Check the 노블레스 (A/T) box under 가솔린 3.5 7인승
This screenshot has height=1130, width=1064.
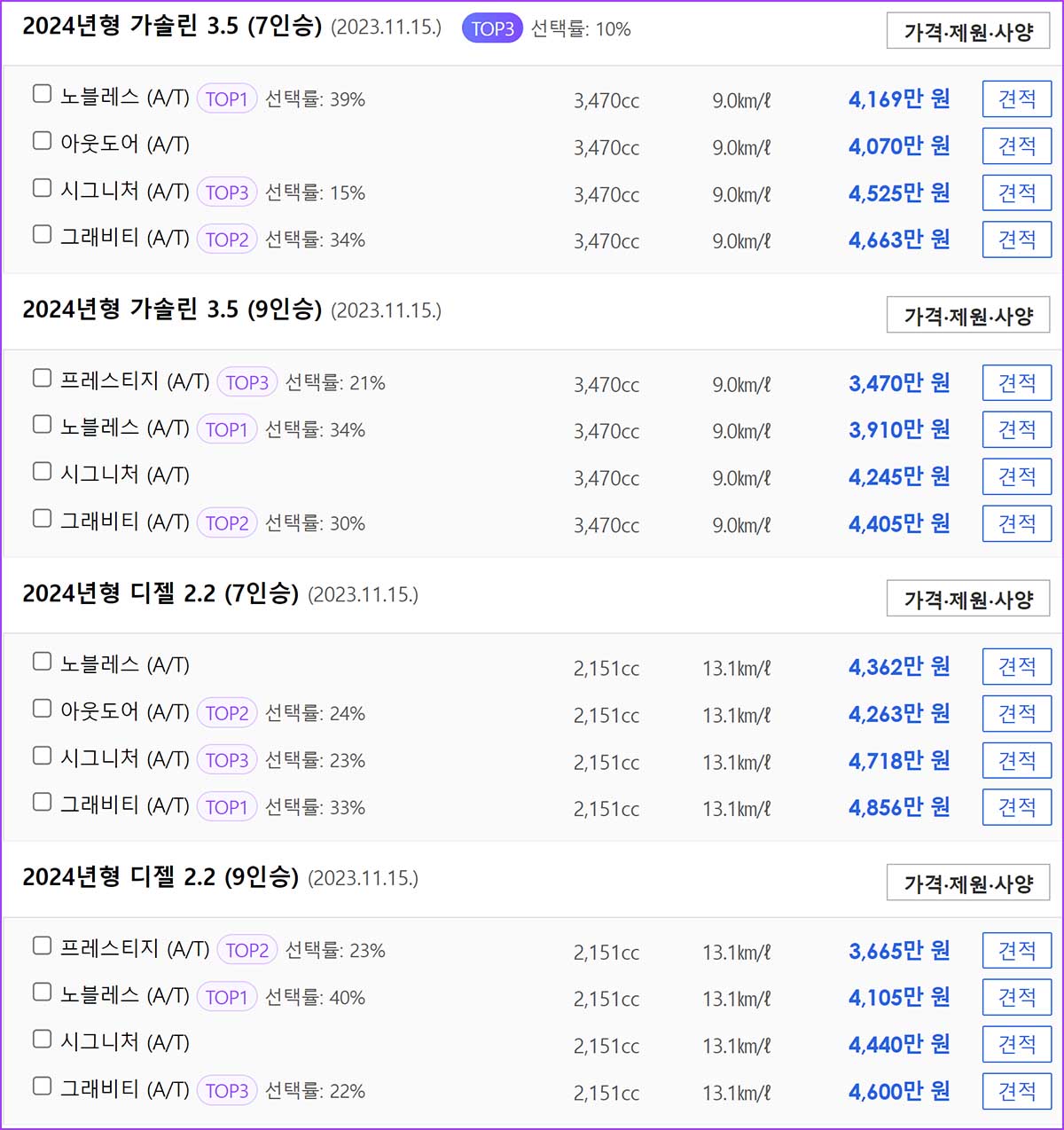42,92
